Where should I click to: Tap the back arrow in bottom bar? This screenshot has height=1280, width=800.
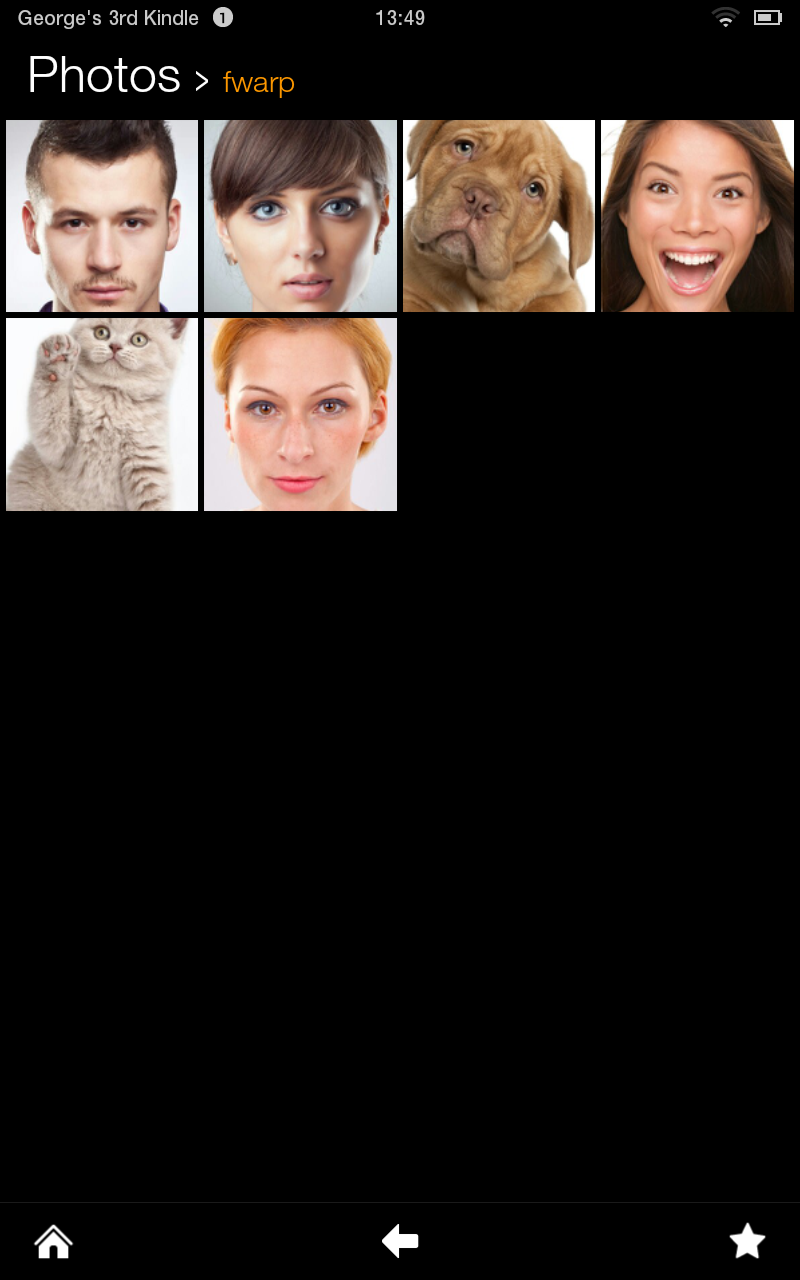pos(400,1242)
